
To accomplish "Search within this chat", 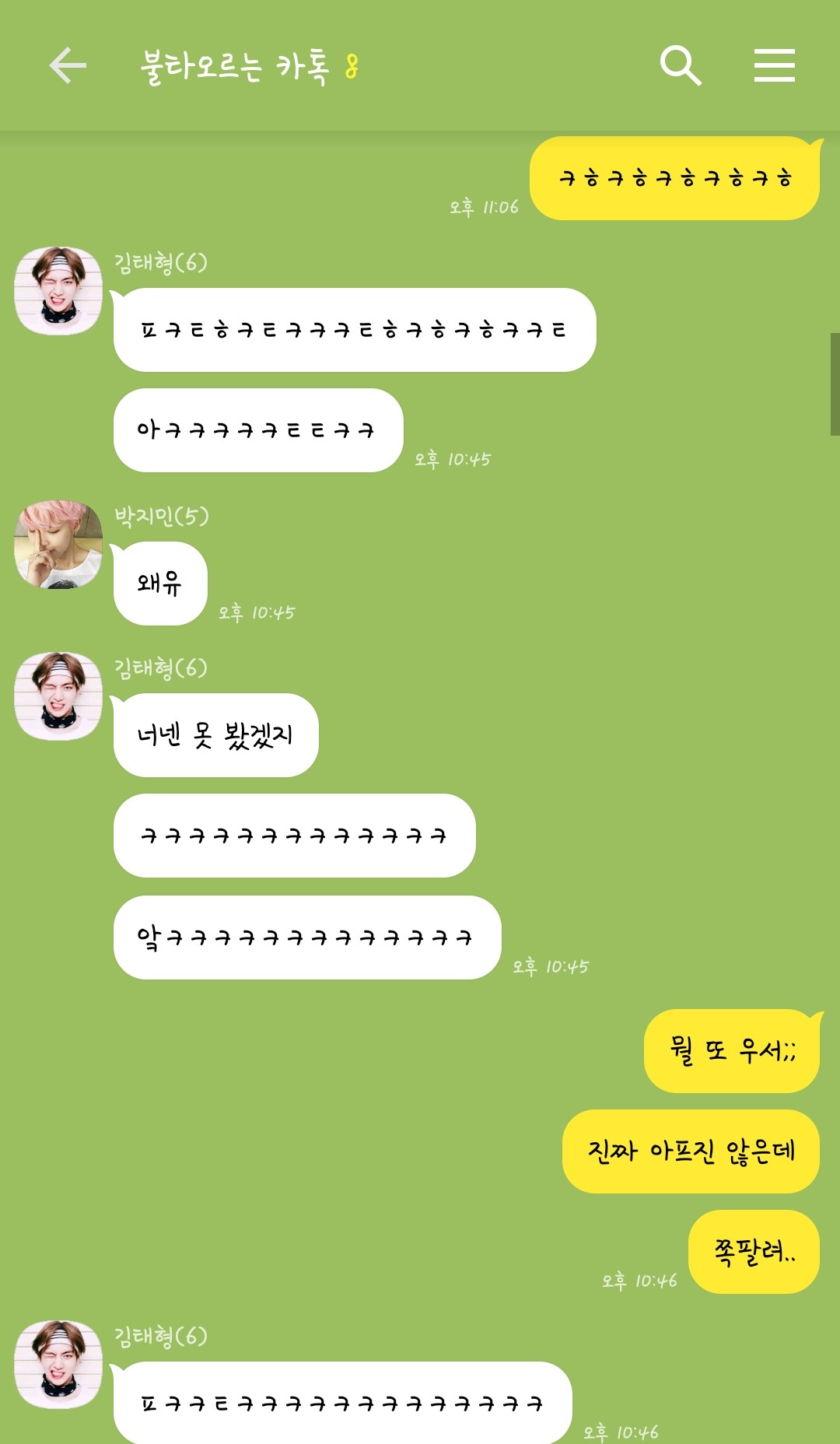I will click(681, 65).
